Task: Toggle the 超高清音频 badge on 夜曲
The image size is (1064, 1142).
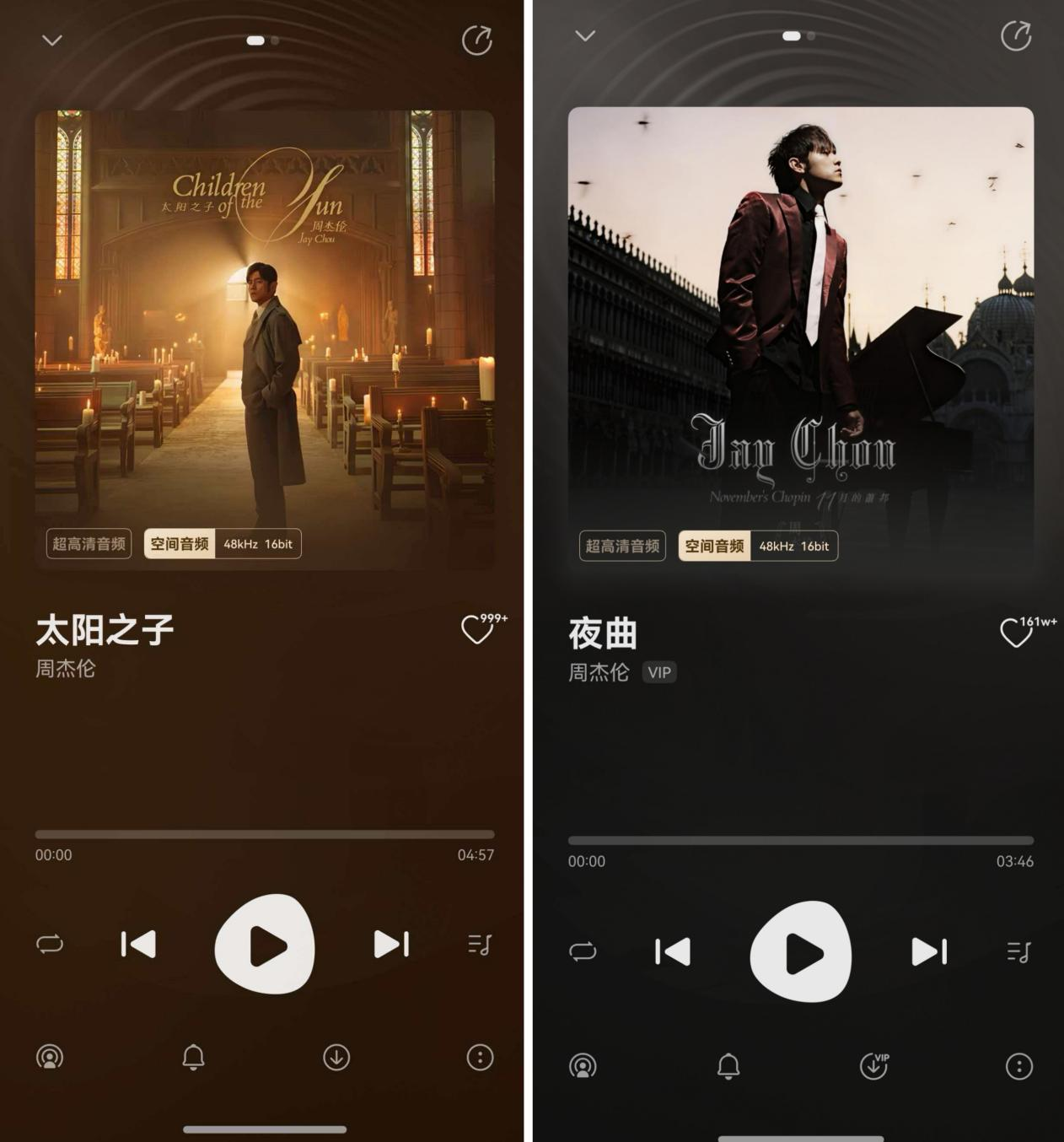Action: click(621, 545)
